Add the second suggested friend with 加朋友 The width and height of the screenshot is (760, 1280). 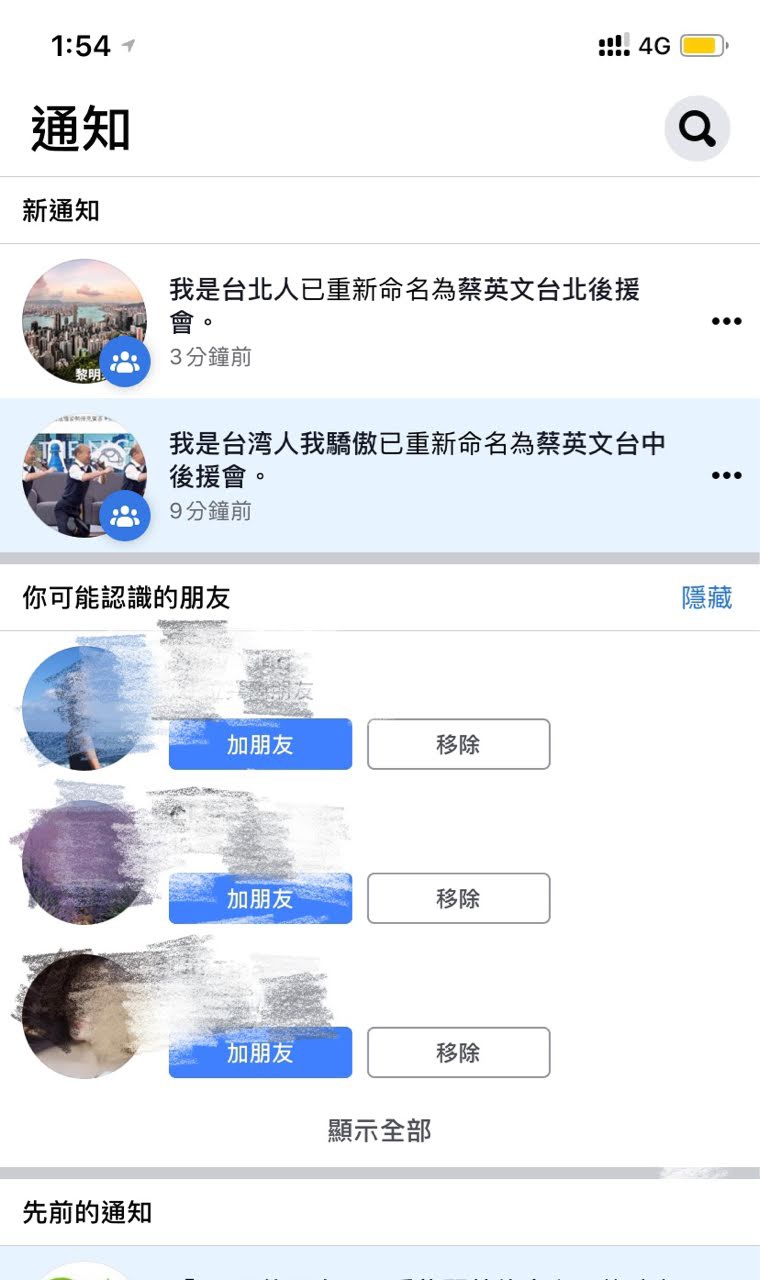[260, 898]
